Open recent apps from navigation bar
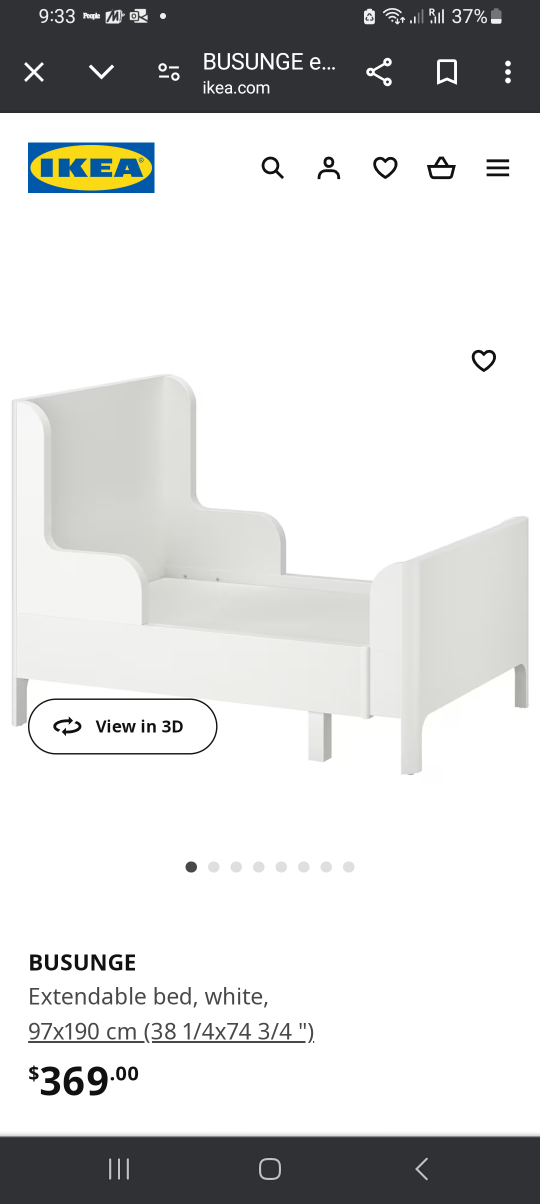The height and width of the screenshot is (1204, 540). [x=119, y=1169]
